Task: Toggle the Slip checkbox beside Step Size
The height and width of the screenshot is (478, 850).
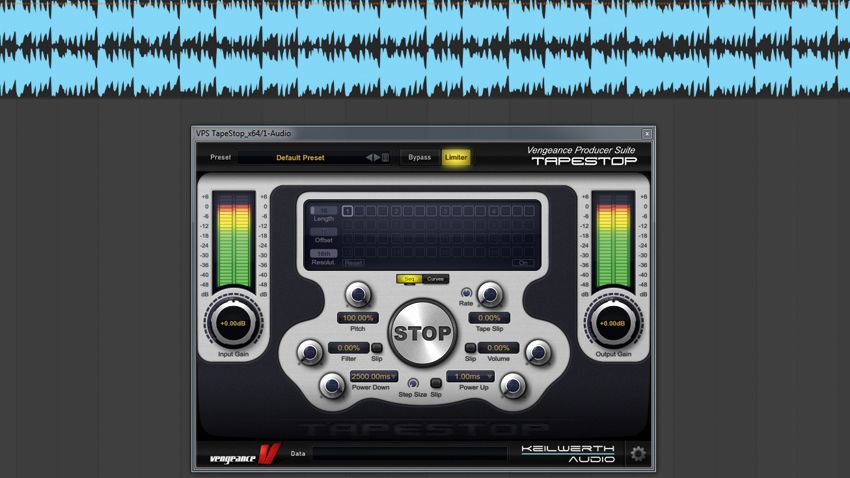Action: tap(436, 384)
